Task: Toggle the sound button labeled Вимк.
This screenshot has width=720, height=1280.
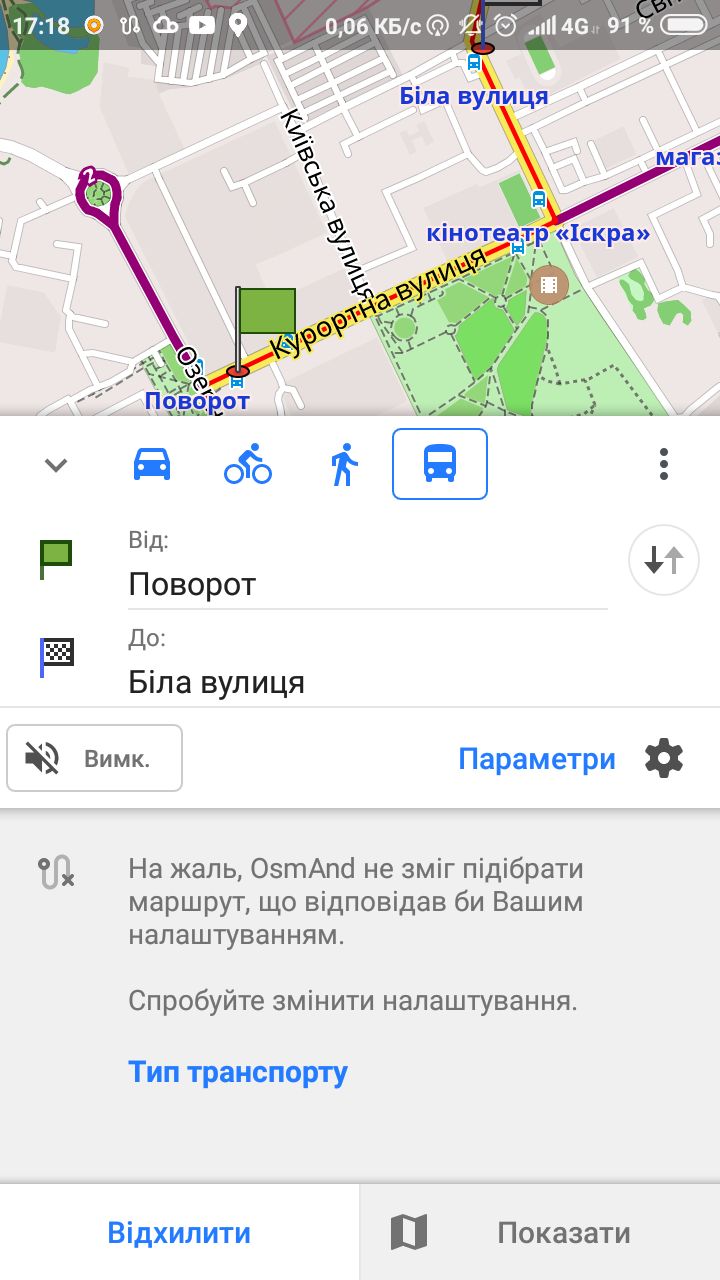Action: pyautogui.click(x=95, y=758)
